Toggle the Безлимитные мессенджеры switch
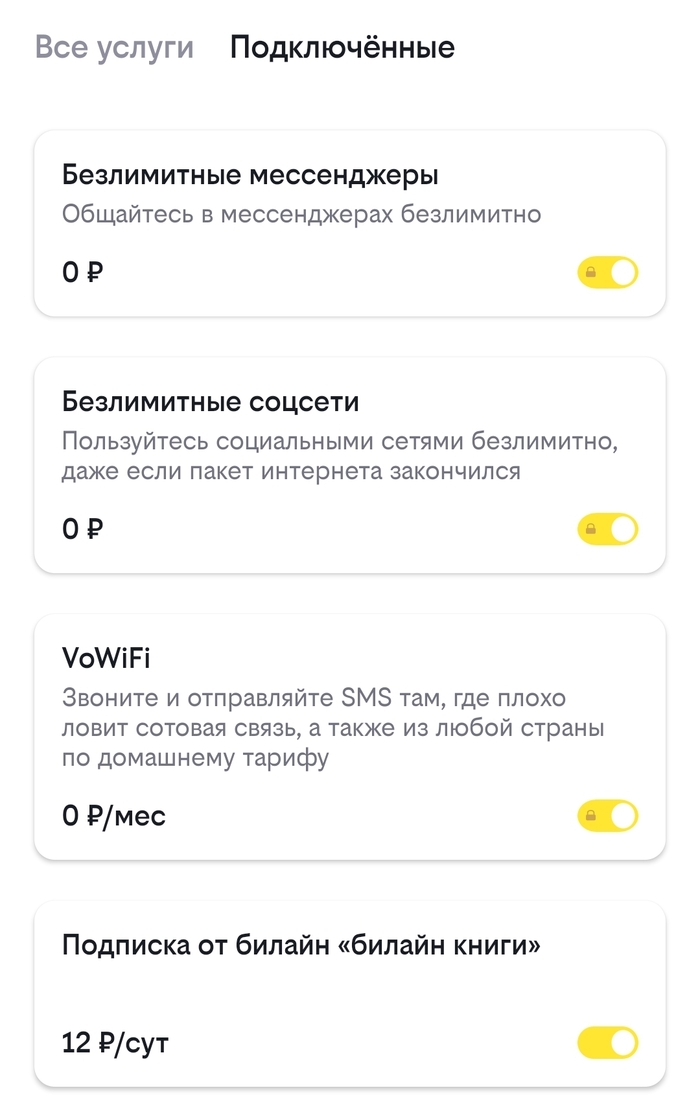 point(607,272)
